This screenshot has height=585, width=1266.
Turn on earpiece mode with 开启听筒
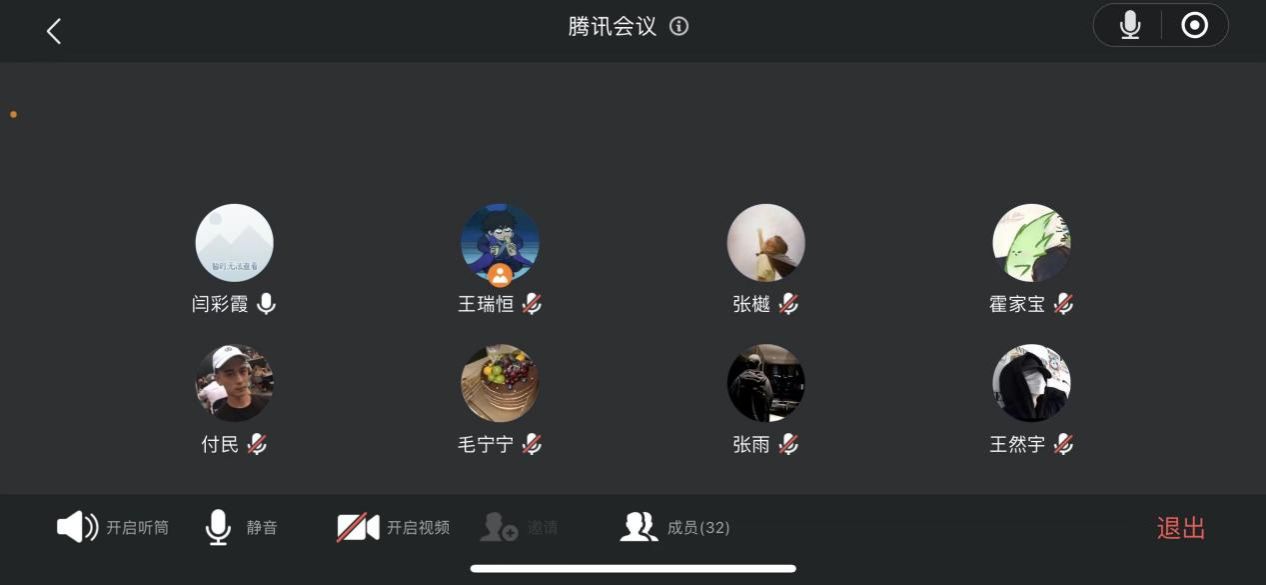click(112, 527)
